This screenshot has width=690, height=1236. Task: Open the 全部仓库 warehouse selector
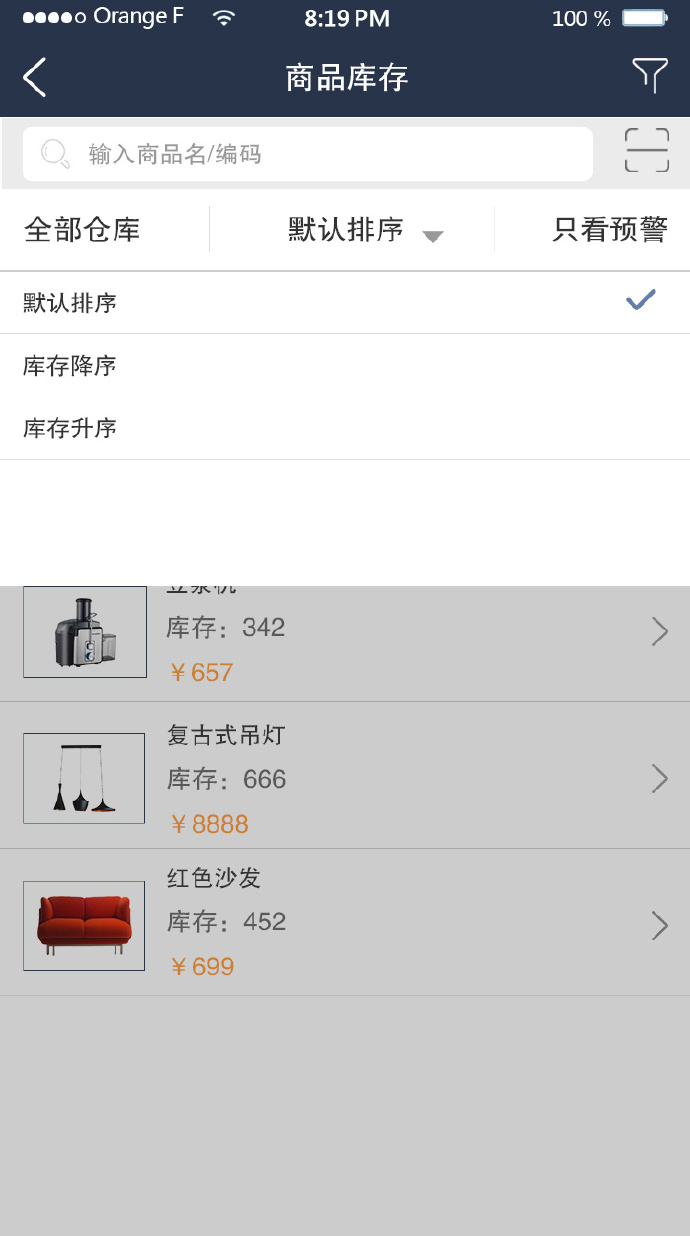[82, 230]
